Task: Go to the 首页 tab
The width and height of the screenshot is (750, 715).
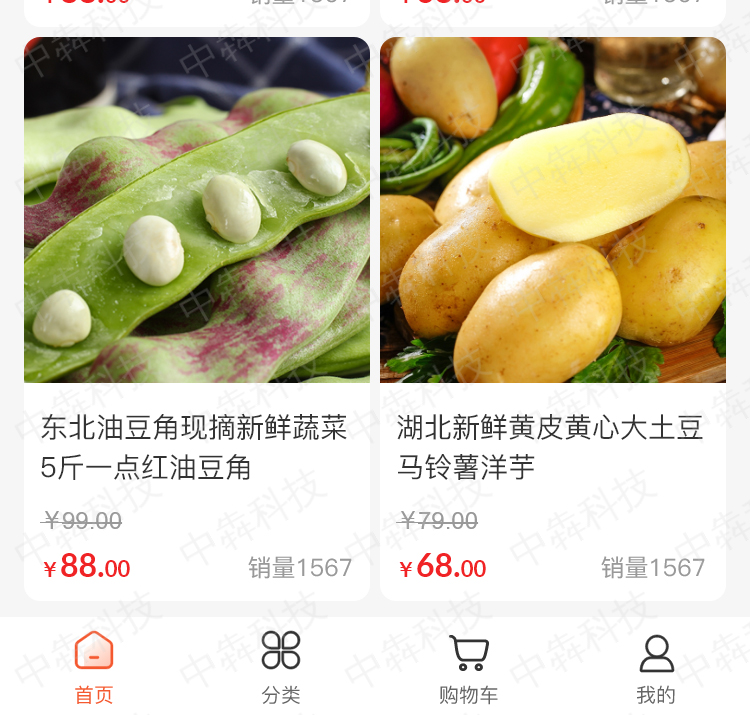Action: tap(94, 667)
